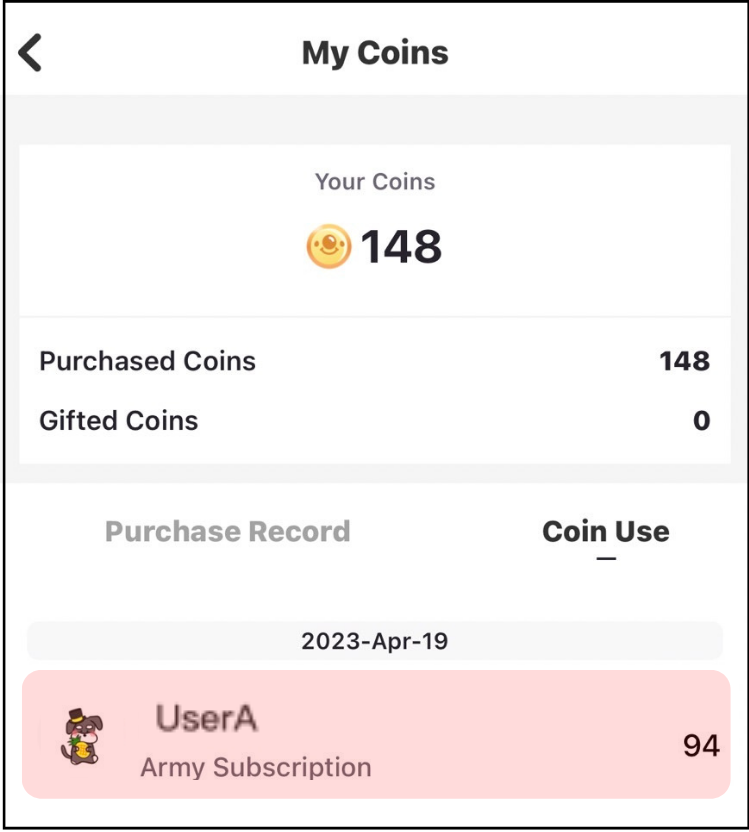Image resolution: width=749 pixels, height=832 pixels.
Task: Switch to the Purchase Record tab
Action: [227, 531]
